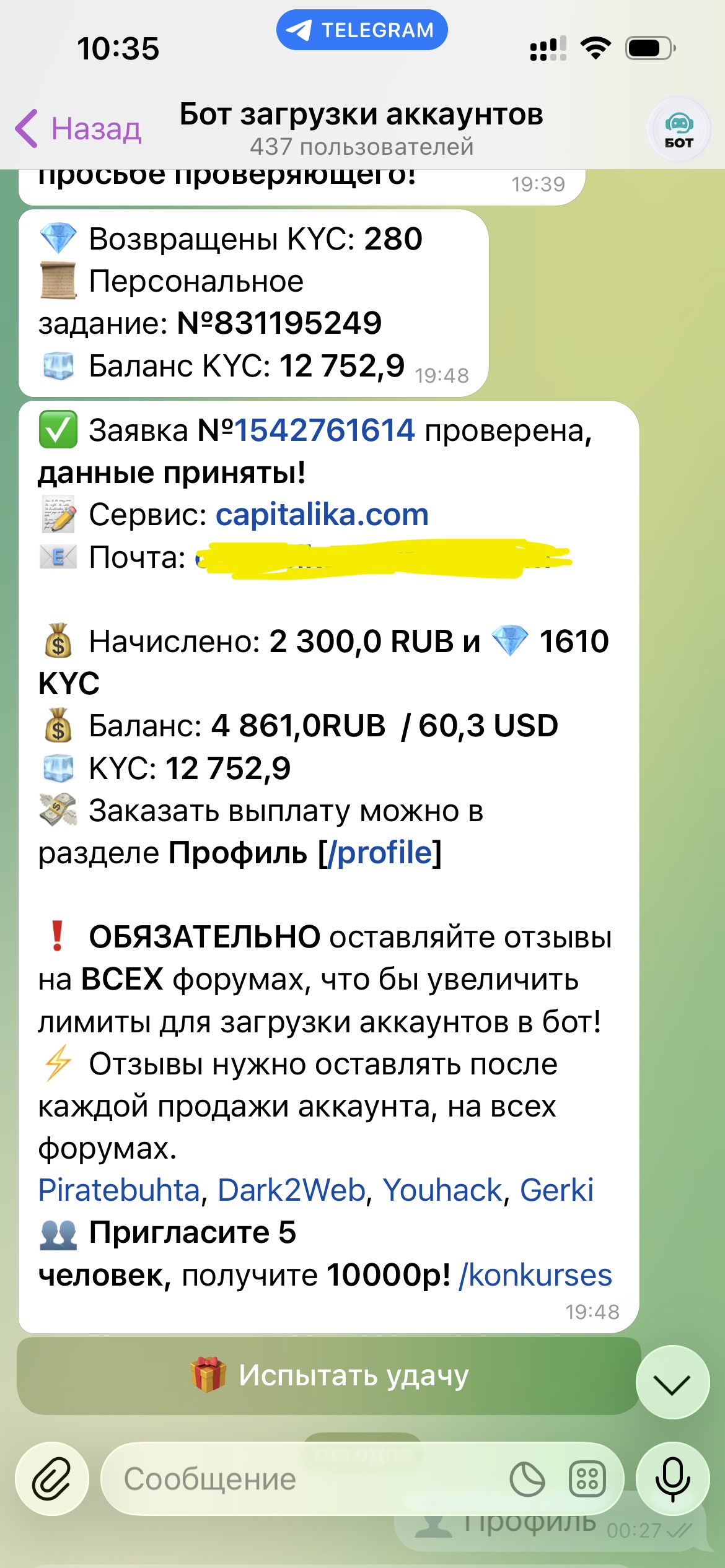Tap the Испытать удачу button
This screenshot has height=1568, width=725.
(x=328, y=1375)
